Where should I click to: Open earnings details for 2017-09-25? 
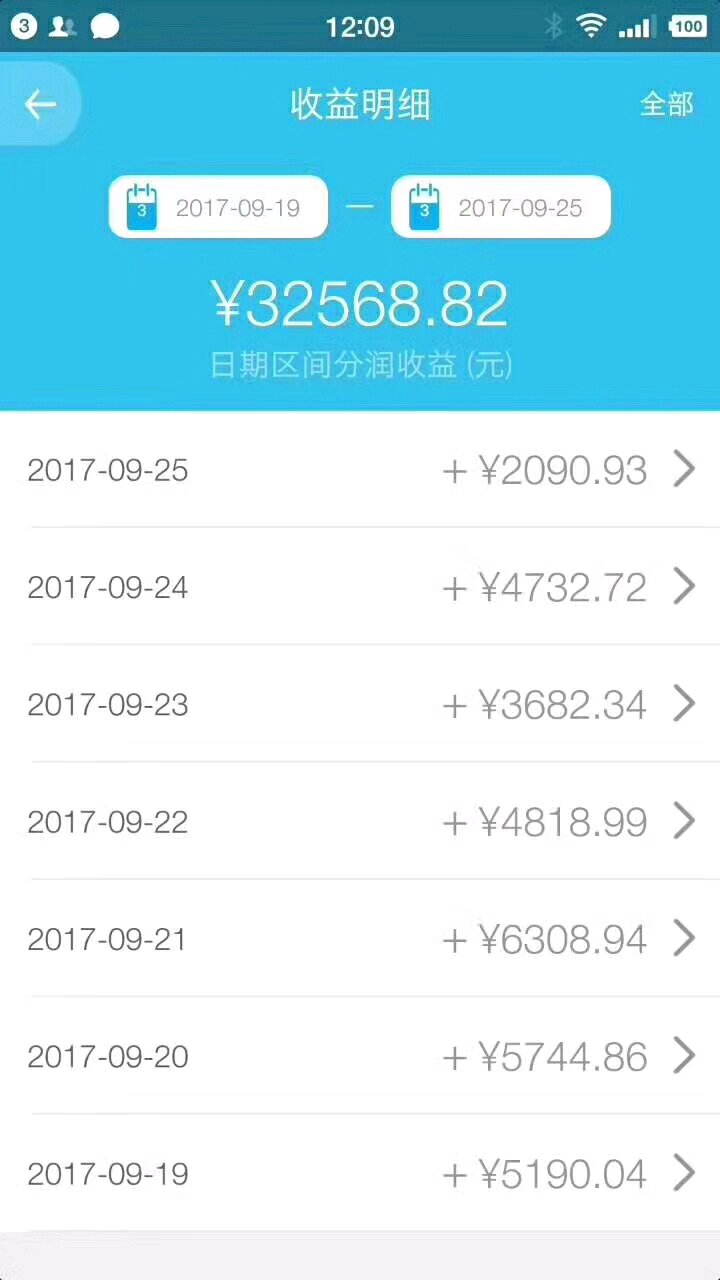(x=360, y=469)
